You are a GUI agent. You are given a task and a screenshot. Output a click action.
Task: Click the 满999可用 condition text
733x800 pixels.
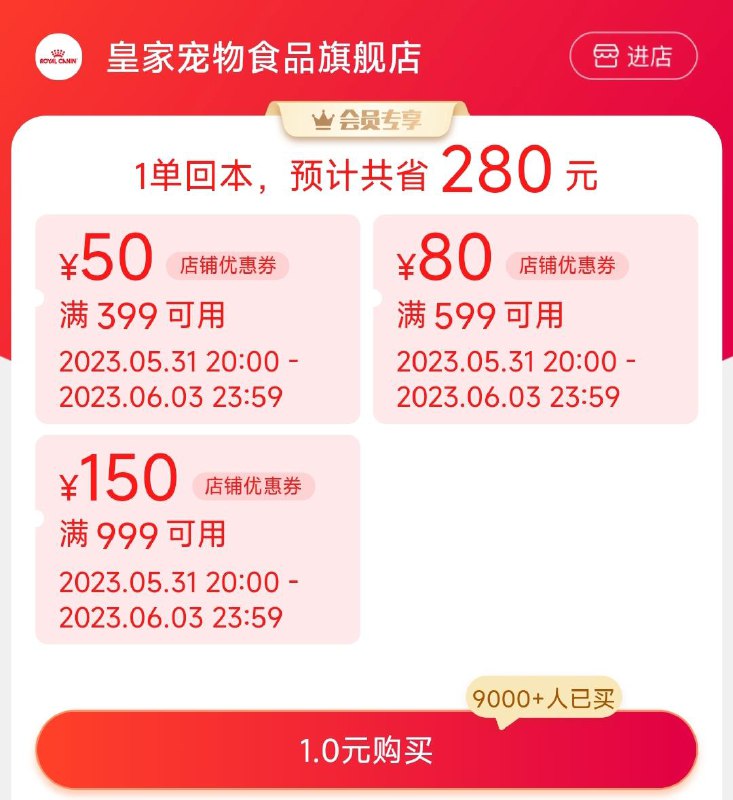[x=141, y=534]
